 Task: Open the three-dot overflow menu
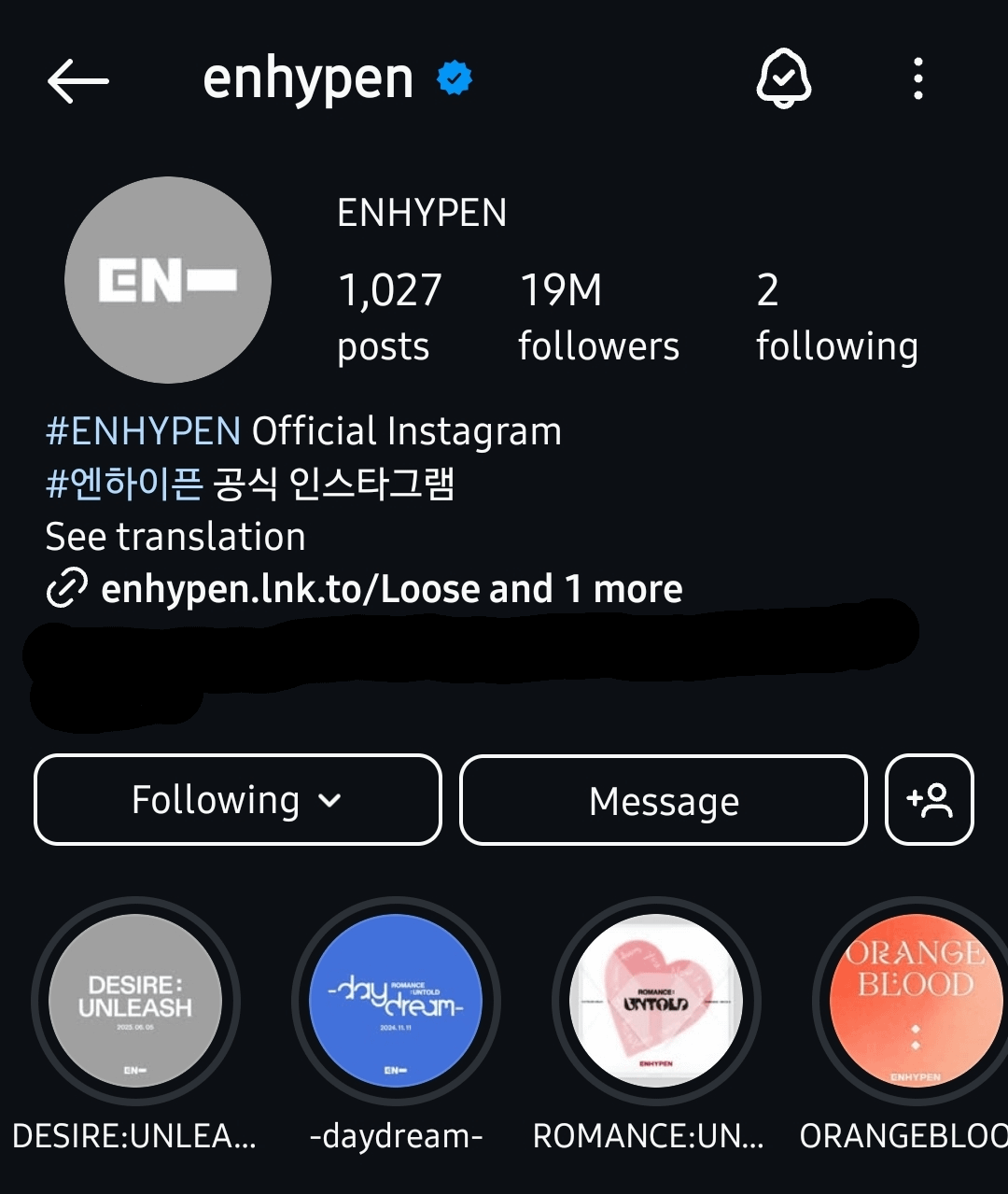tap(918, 79)
